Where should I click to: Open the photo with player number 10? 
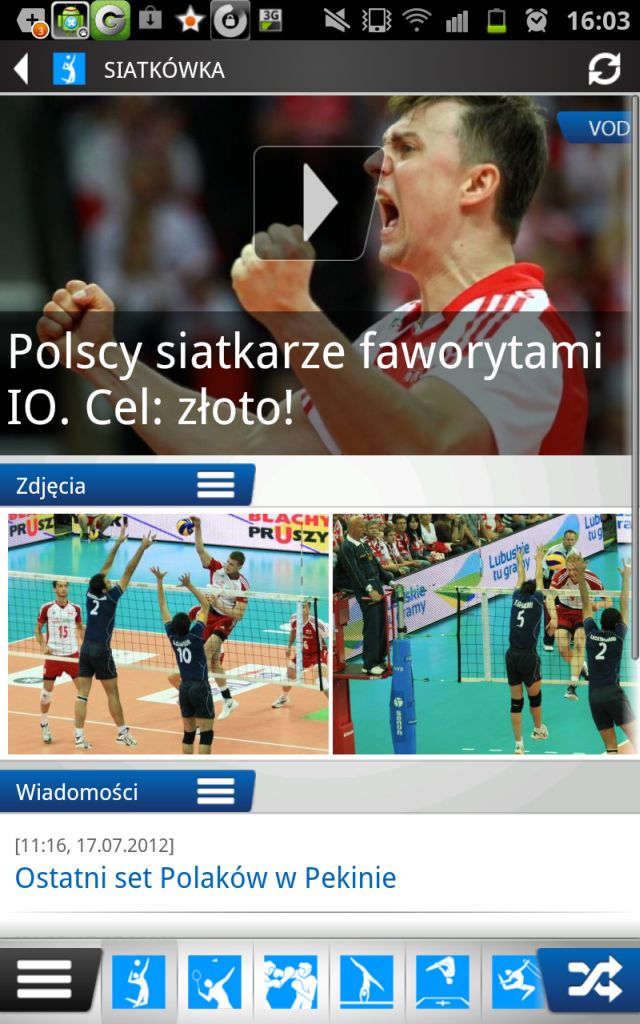pyautogui.click(x=168, y=634)
